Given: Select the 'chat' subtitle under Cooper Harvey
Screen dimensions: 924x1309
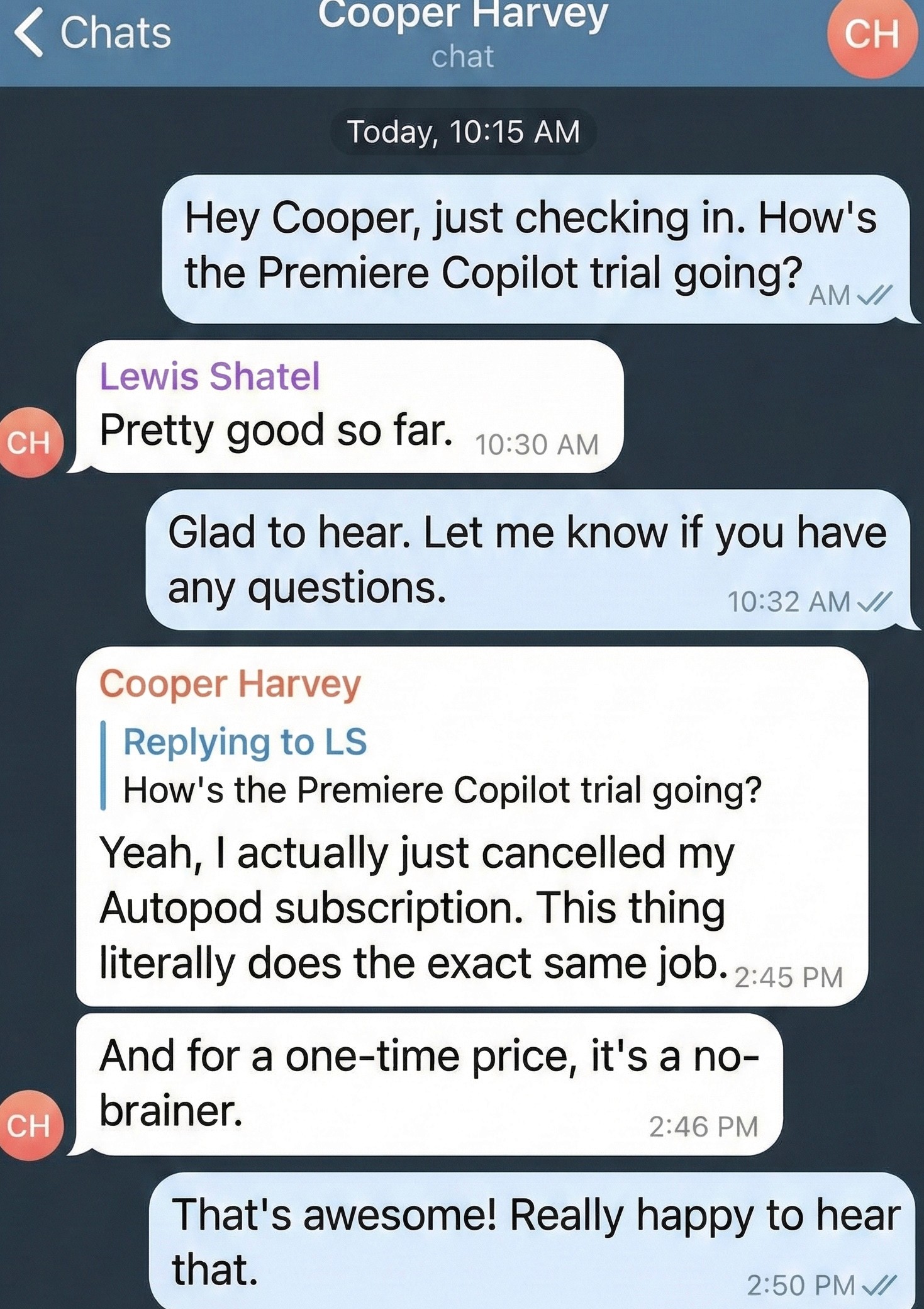Looking at the screenshot, I should 462,57.
